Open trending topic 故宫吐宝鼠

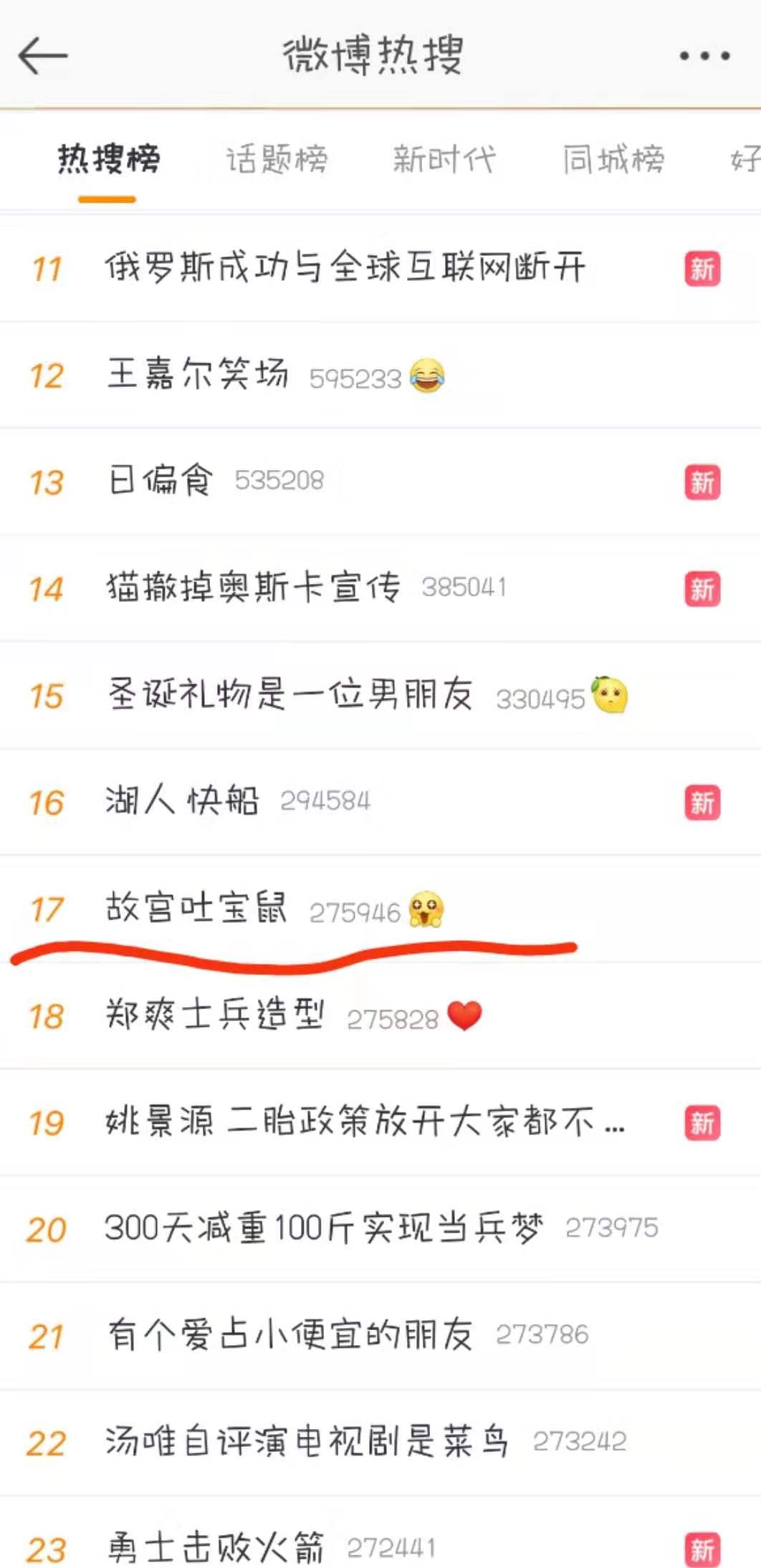click(x=196, y=908)
